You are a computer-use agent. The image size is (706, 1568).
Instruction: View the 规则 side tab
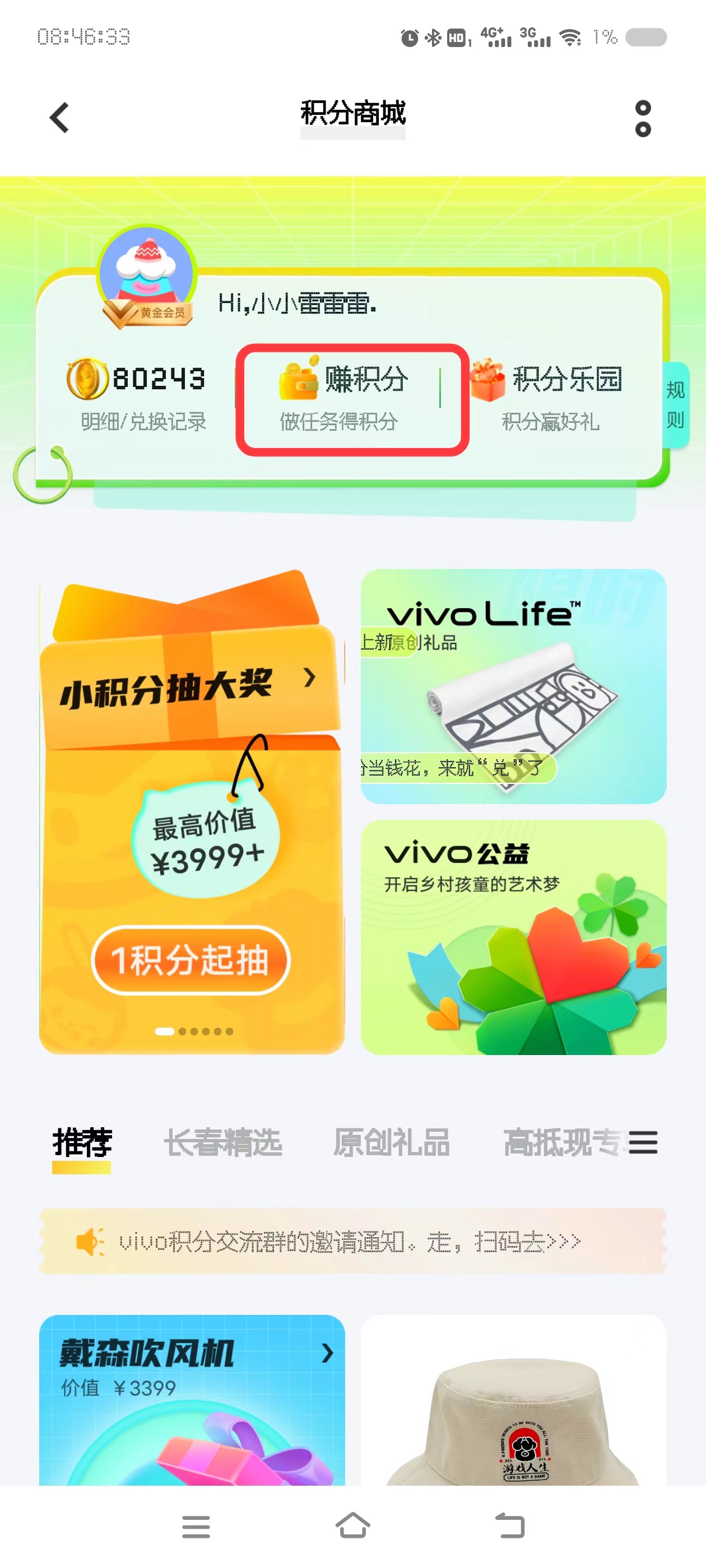click(x=675, y=405)
